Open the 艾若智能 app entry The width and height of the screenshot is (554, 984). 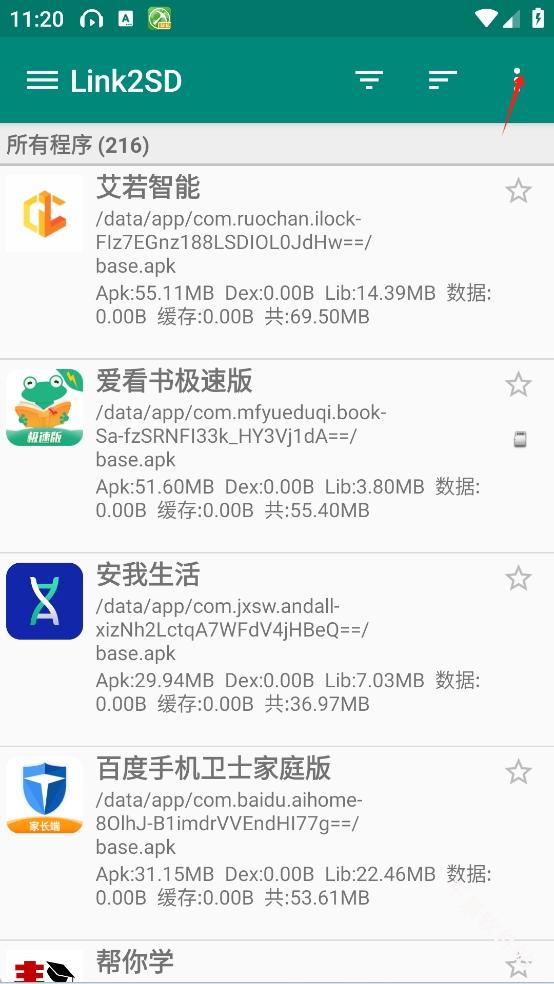[277, 262]
